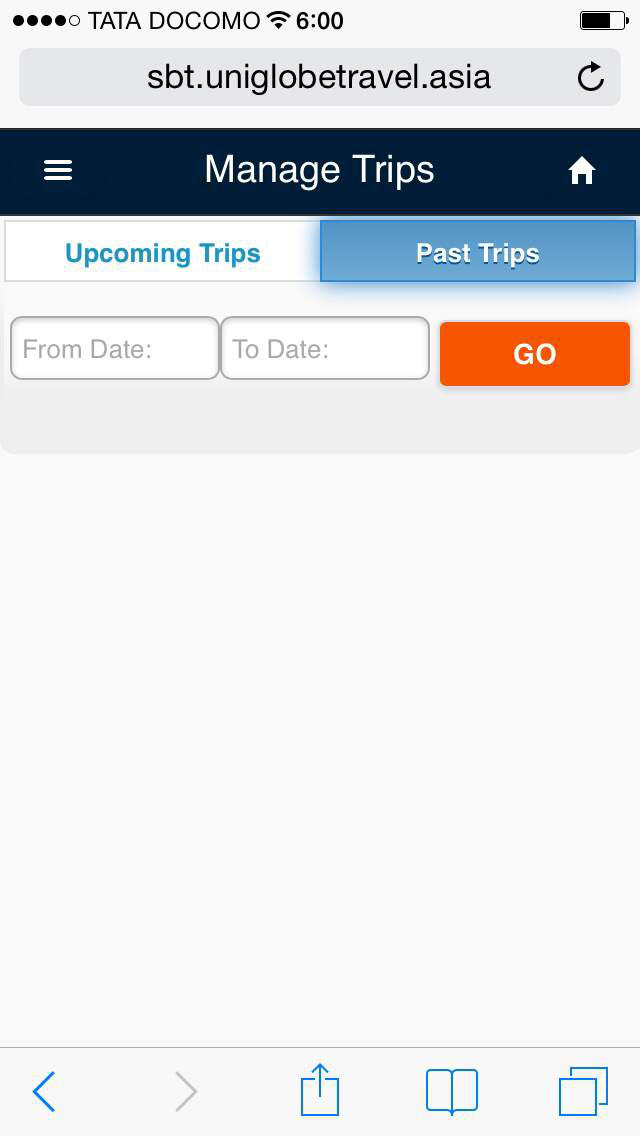Reload the page in Safari
The image size is (640, 1136).
[591, 77]
